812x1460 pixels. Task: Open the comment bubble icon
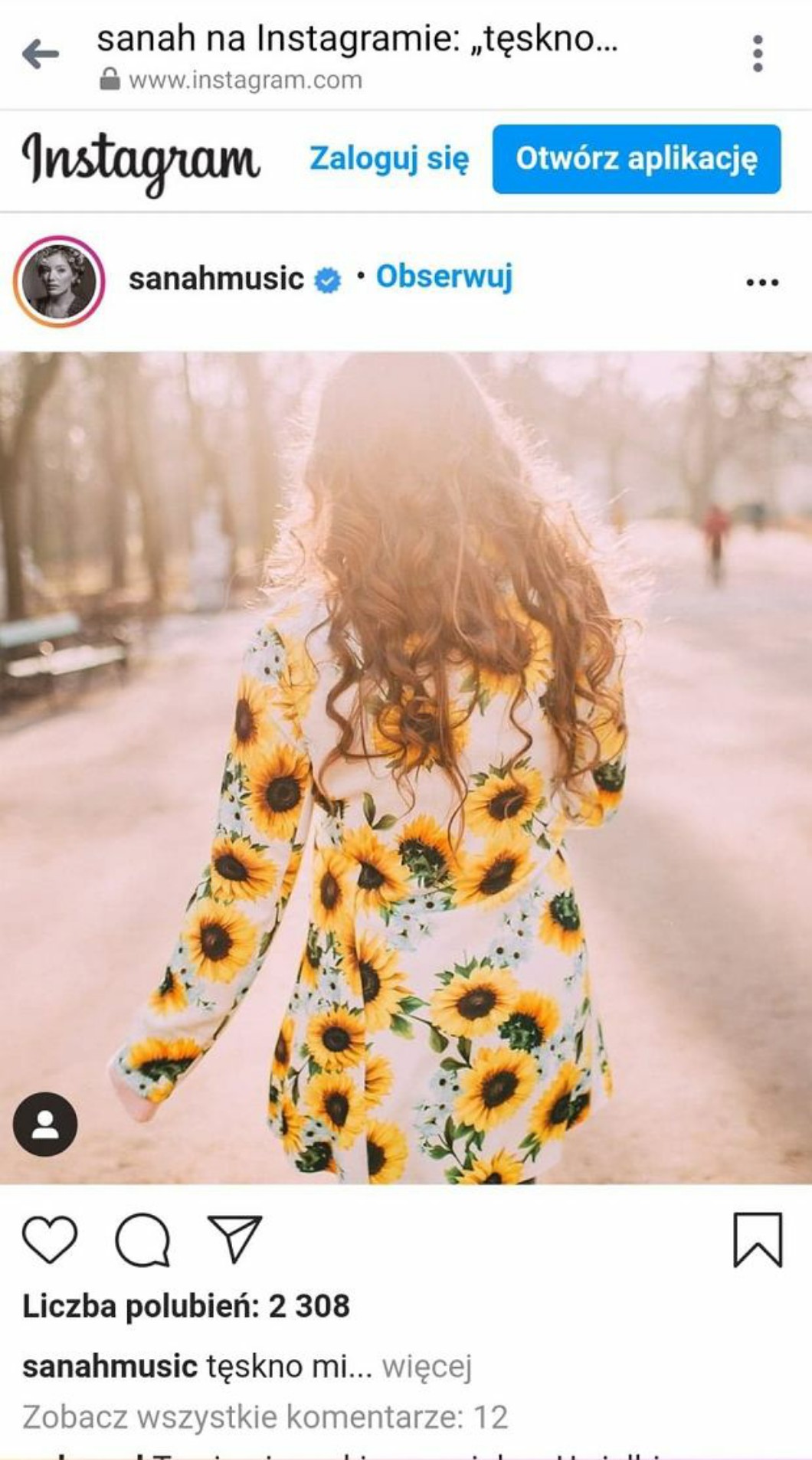(142, 1239)
